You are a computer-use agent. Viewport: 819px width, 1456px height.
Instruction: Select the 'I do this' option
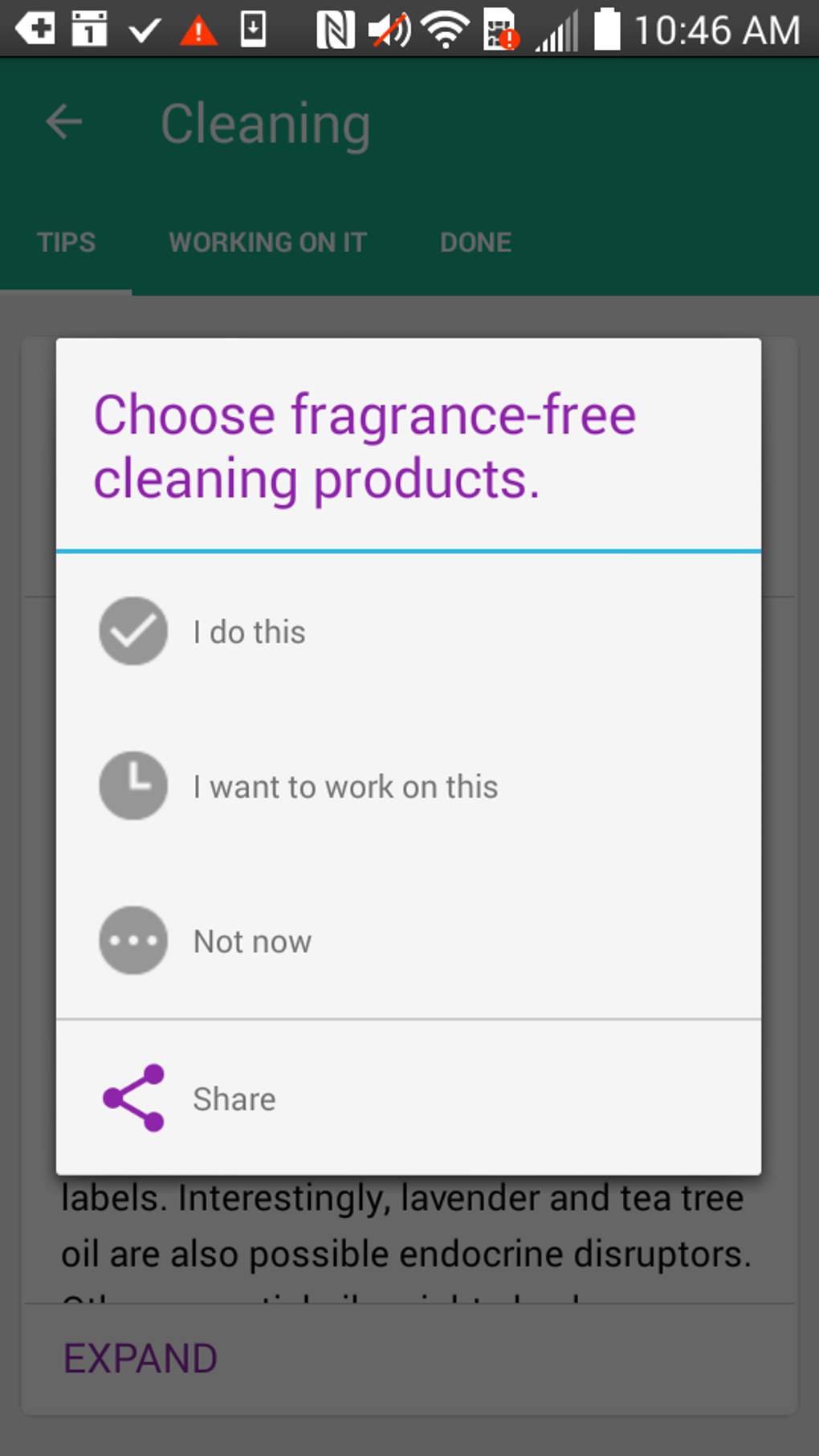[x=408, y=632]
